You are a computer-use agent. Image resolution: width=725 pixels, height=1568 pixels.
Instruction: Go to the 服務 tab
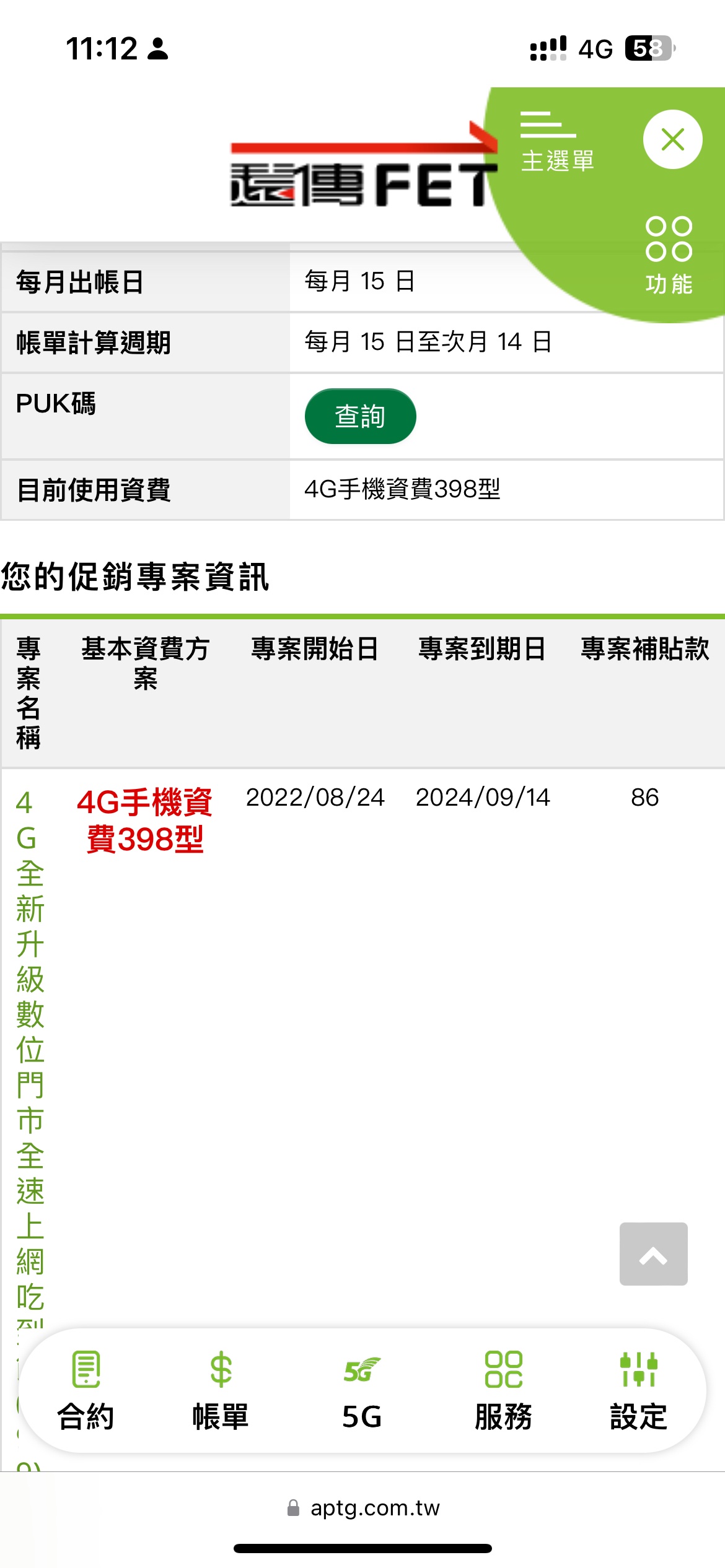click(x=503, y=1391)
